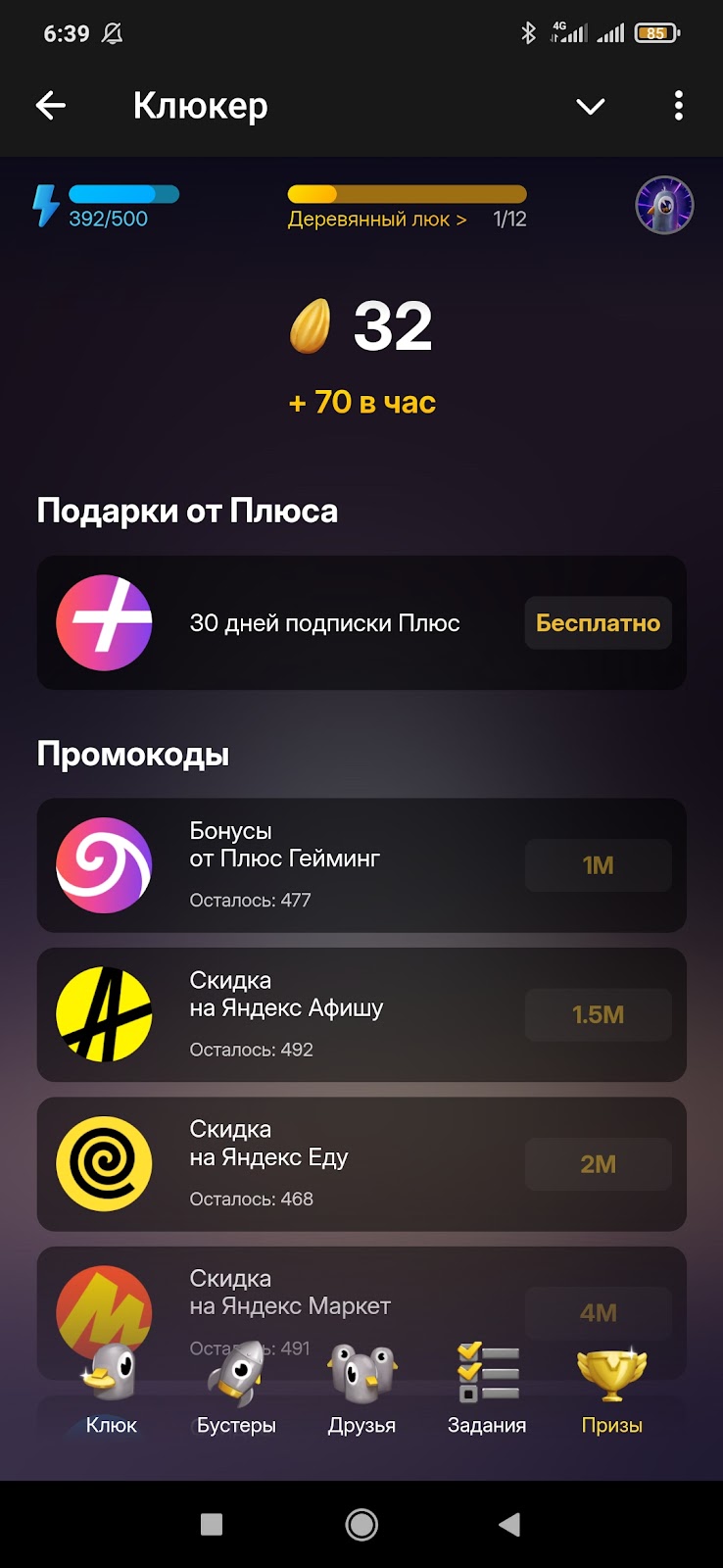Claim the 1M Плюс Гейминг bonus
The height and width of the screenshot is (1568, 723).
click(598, 865)
